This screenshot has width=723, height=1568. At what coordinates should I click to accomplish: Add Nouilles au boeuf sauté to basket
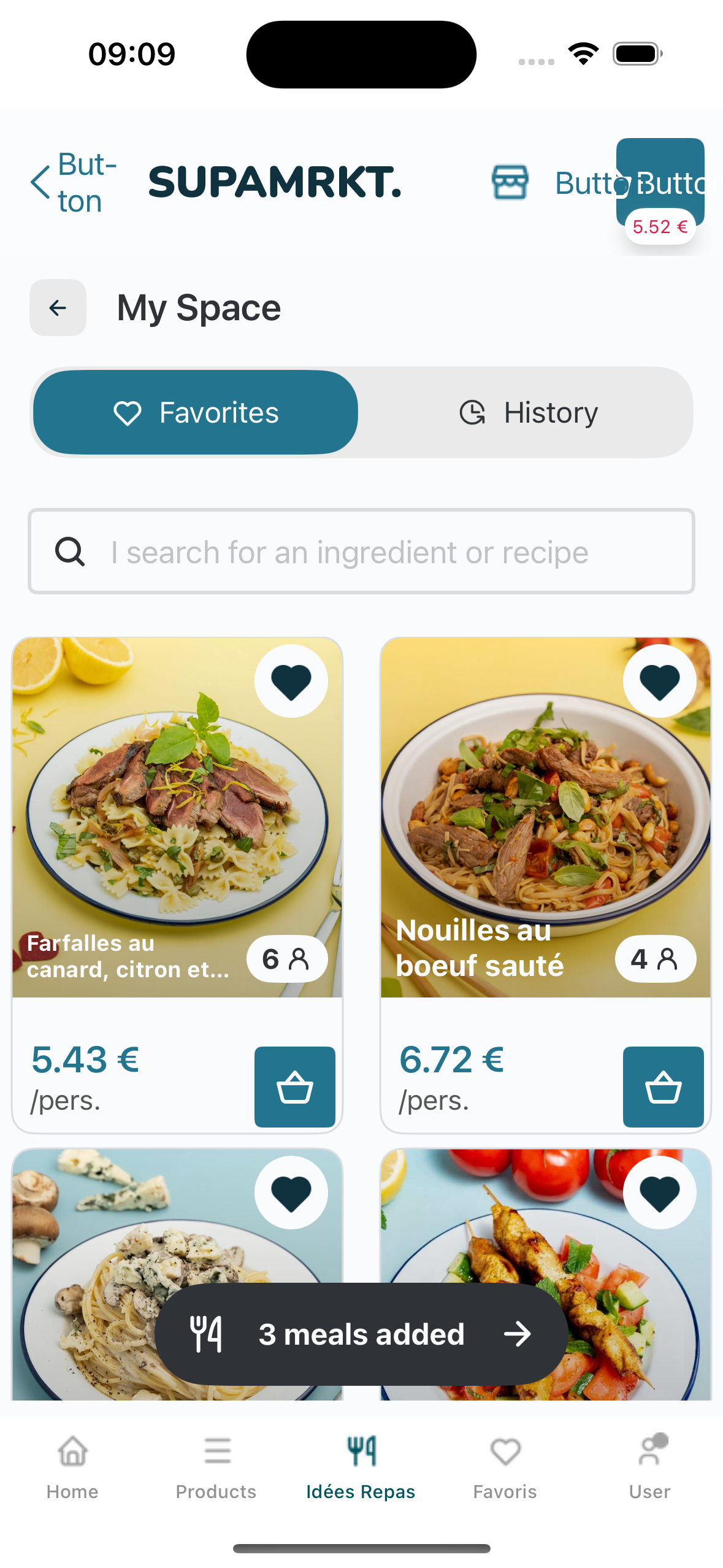[x=663, y=1086]
